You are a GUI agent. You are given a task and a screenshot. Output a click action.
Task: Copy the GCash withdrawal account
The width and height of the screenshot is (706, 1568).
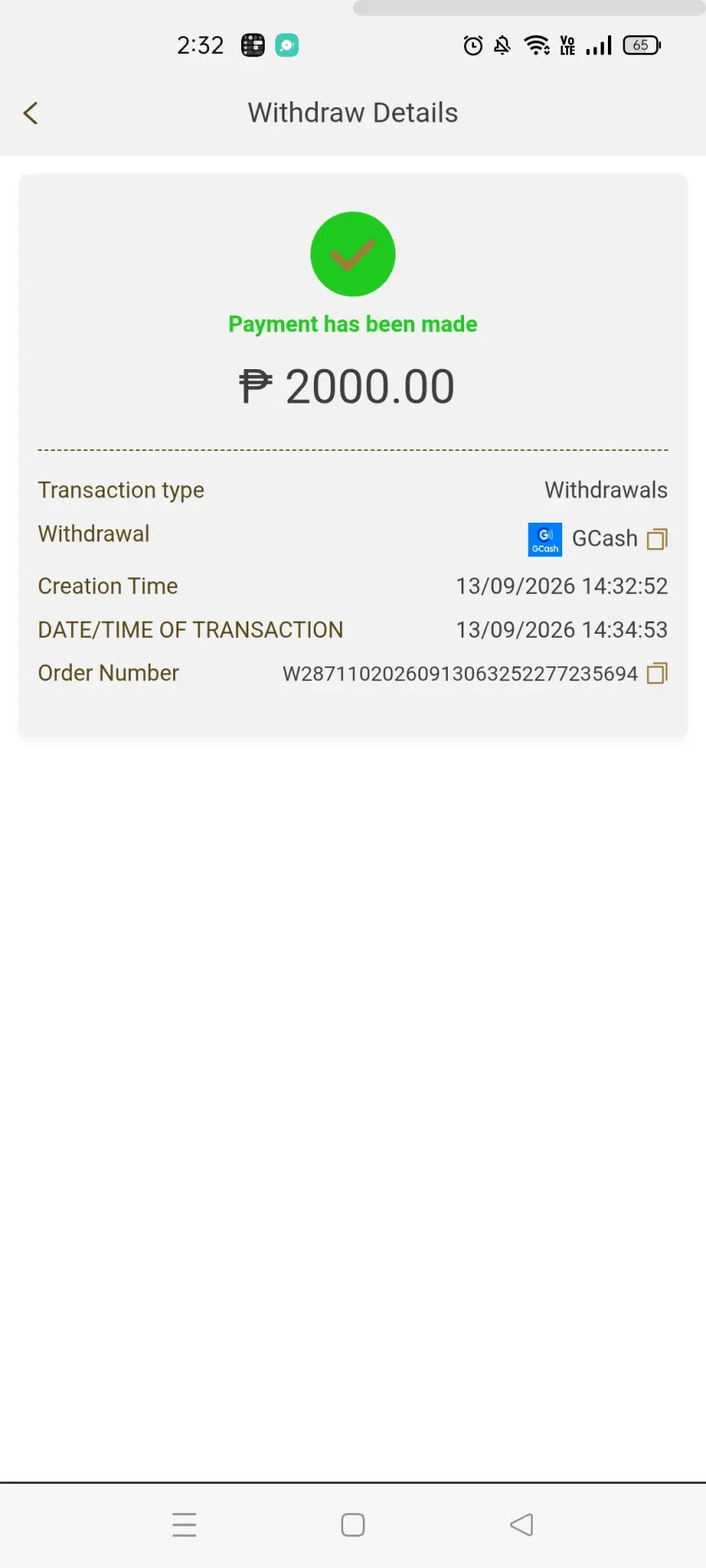click(x=657, y=539)
